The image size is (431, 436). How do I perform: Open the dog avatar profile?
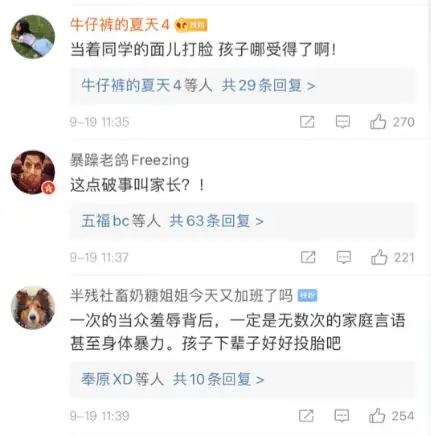[33, 307]
